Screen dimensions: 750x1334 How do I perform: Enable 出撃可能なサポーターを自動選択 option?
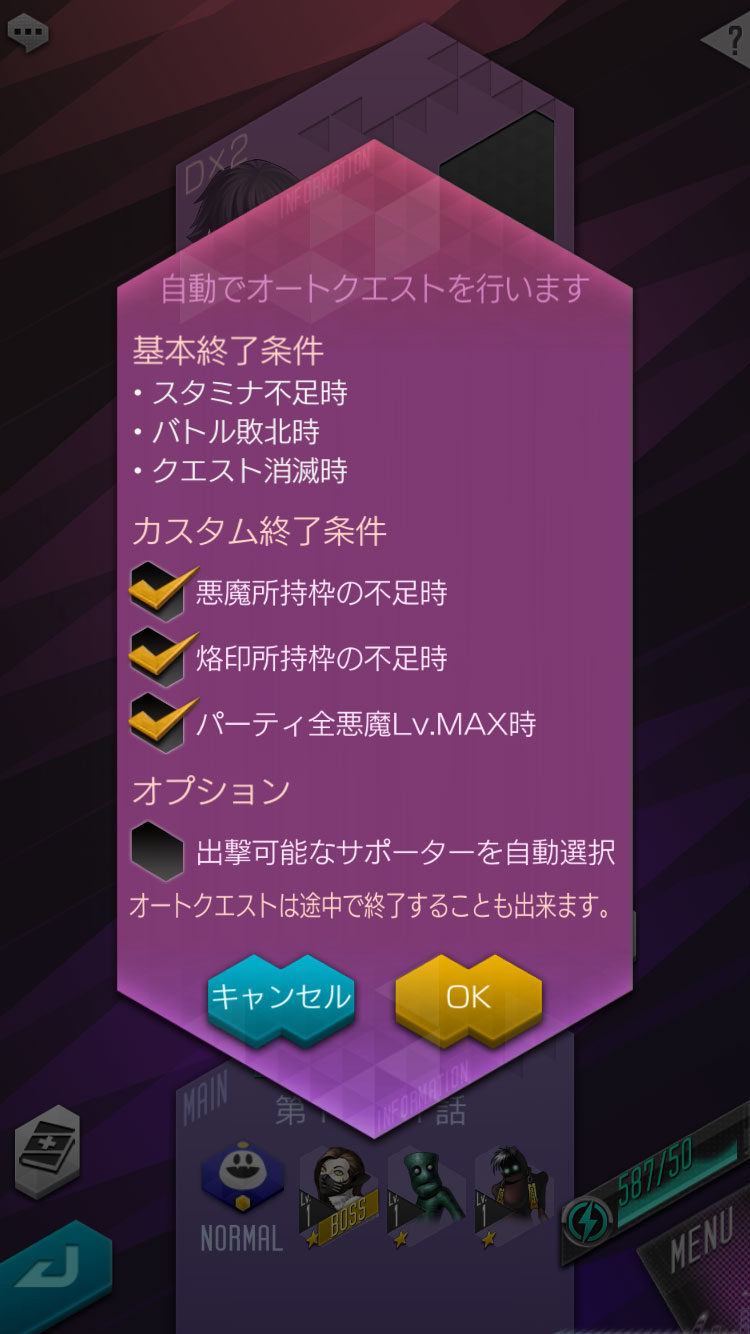pos(157,851)
